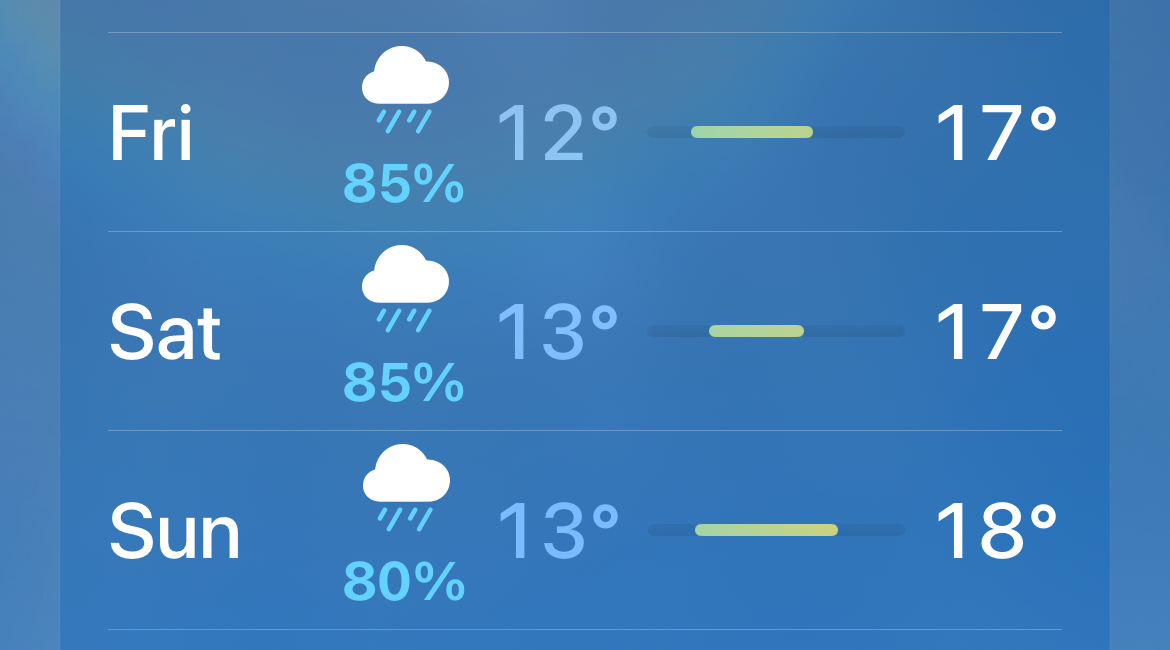Open Friday's forecast details
Screen dimensions: 1170x650
coord(584,133)
